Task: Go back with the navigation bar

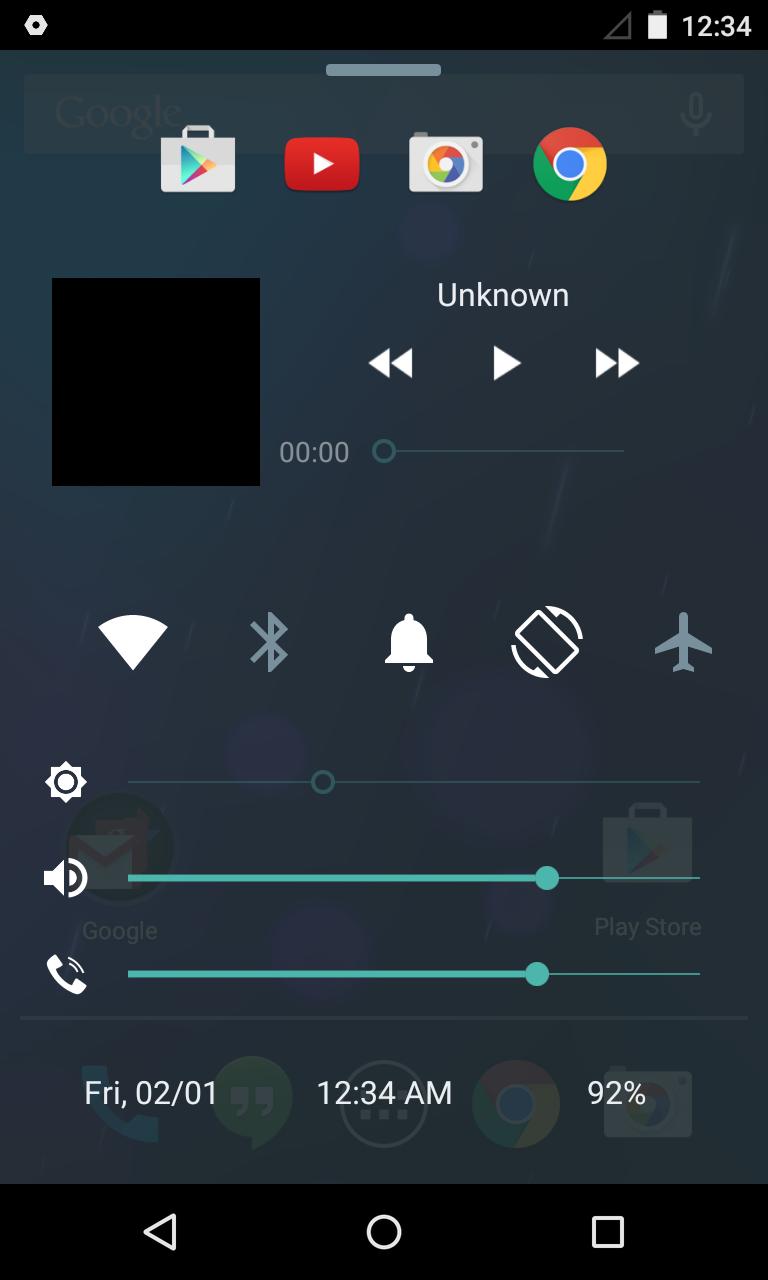Action: tap(160, 1232)
